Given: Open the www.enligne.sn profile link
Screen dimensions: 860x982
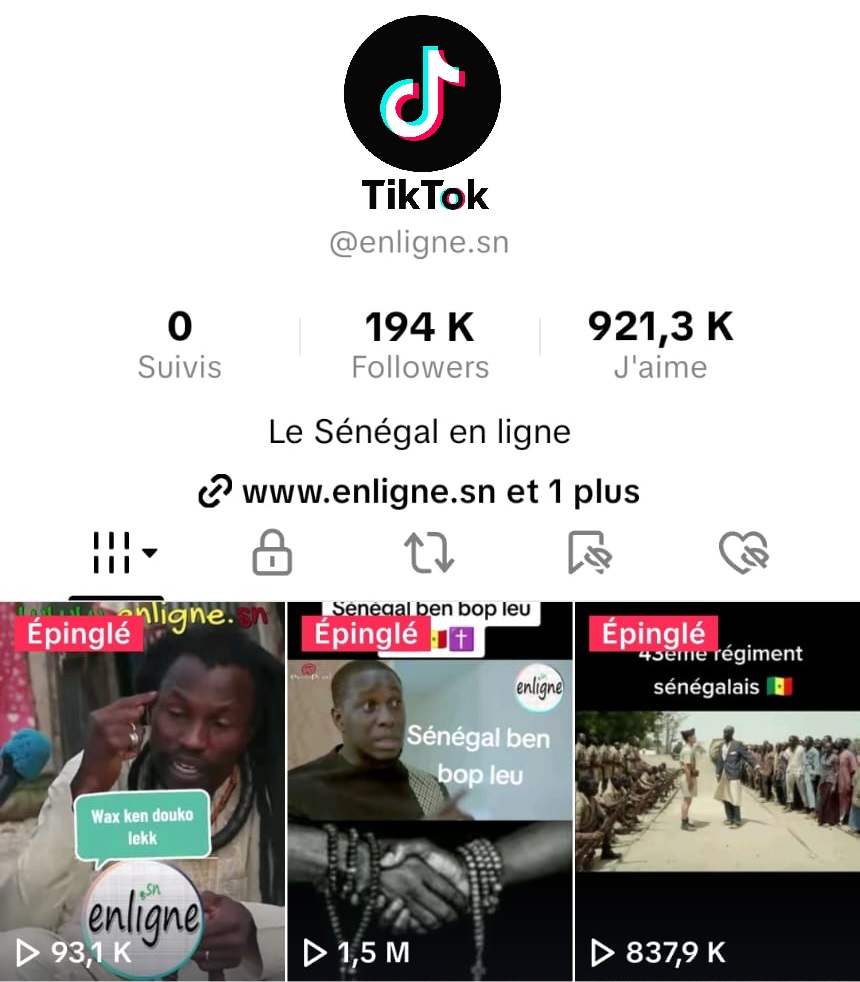Looking at the screenshot, I should (420, 492).
